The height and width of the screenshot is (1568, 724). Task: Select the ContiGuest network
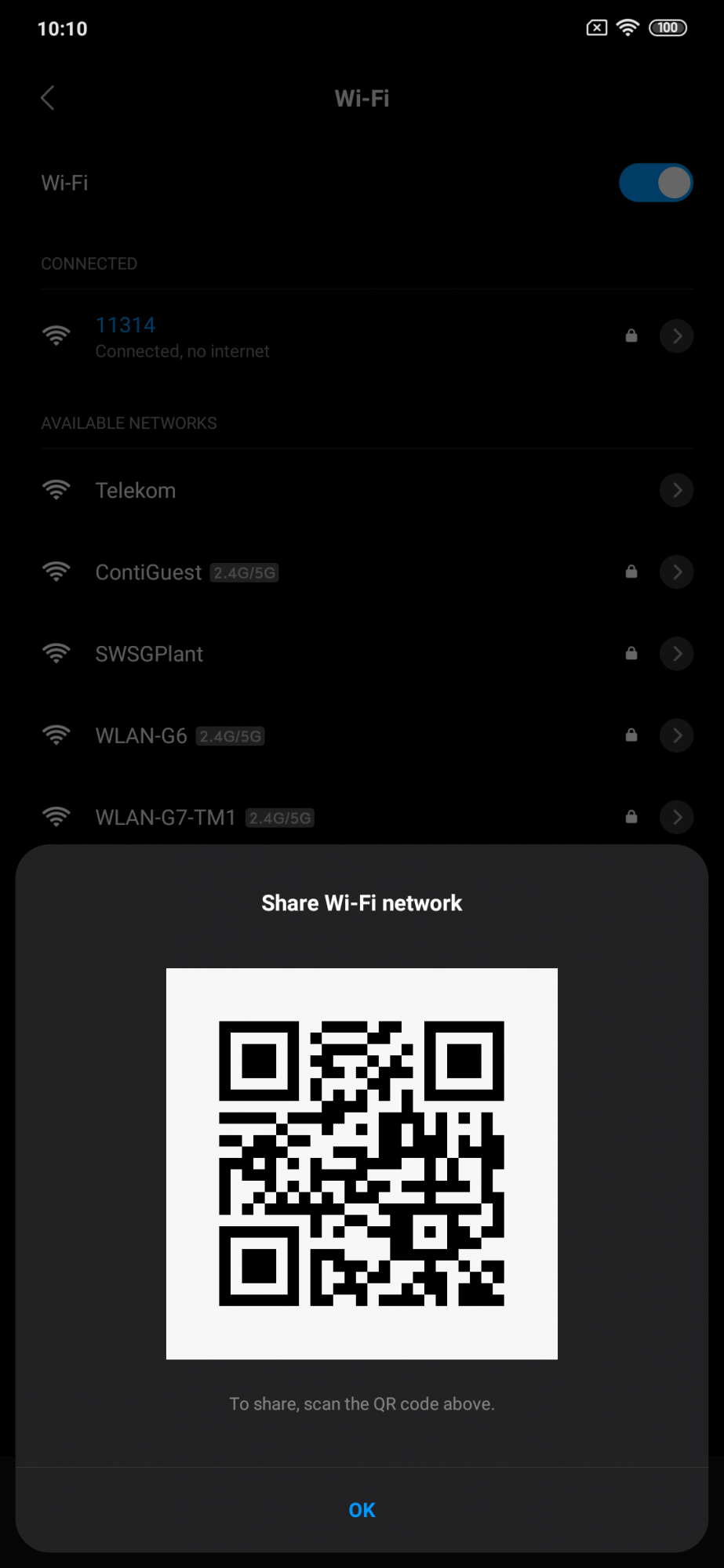[149, 572]
